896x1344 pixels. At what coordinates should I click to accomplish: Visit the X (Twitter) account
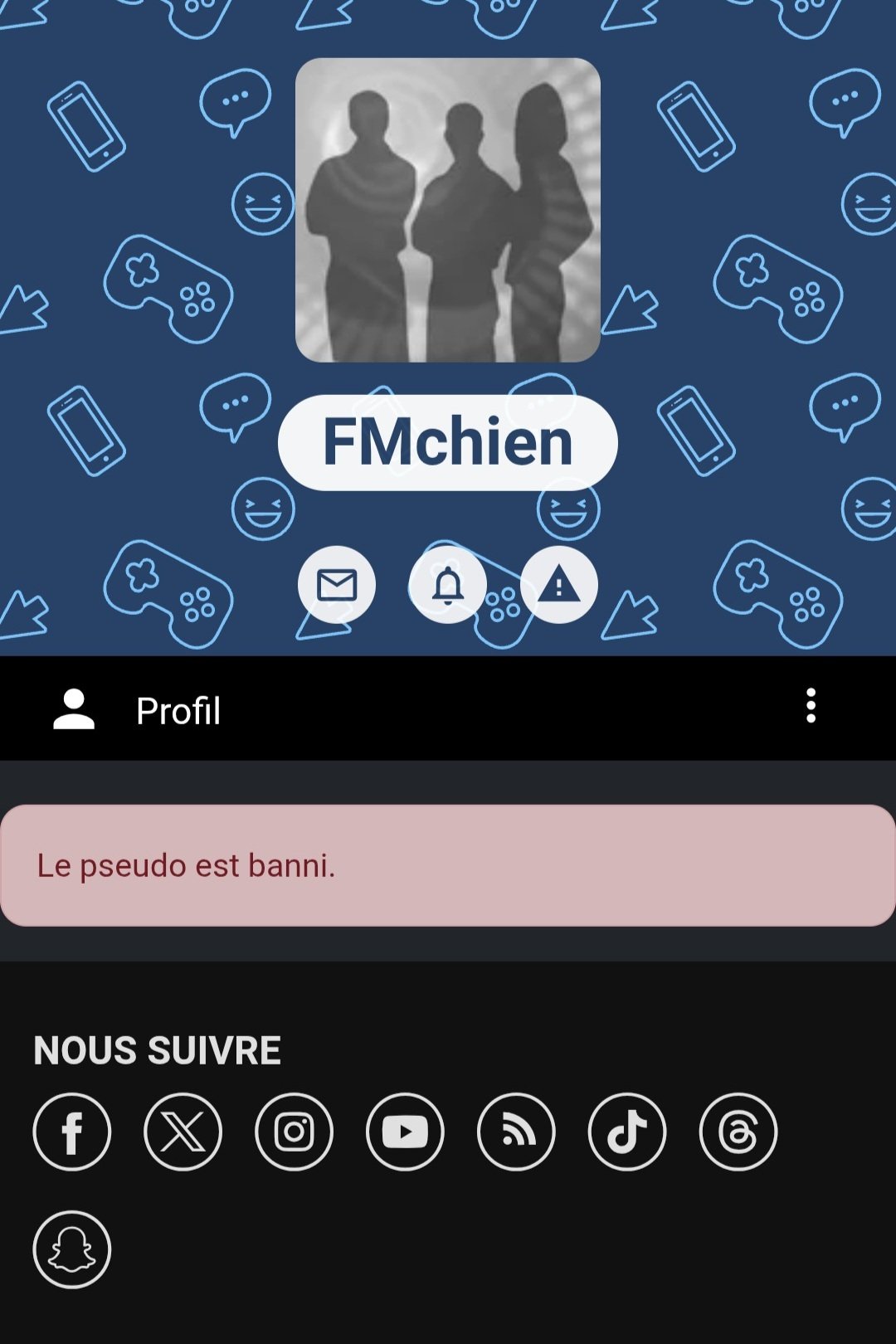183,1132
